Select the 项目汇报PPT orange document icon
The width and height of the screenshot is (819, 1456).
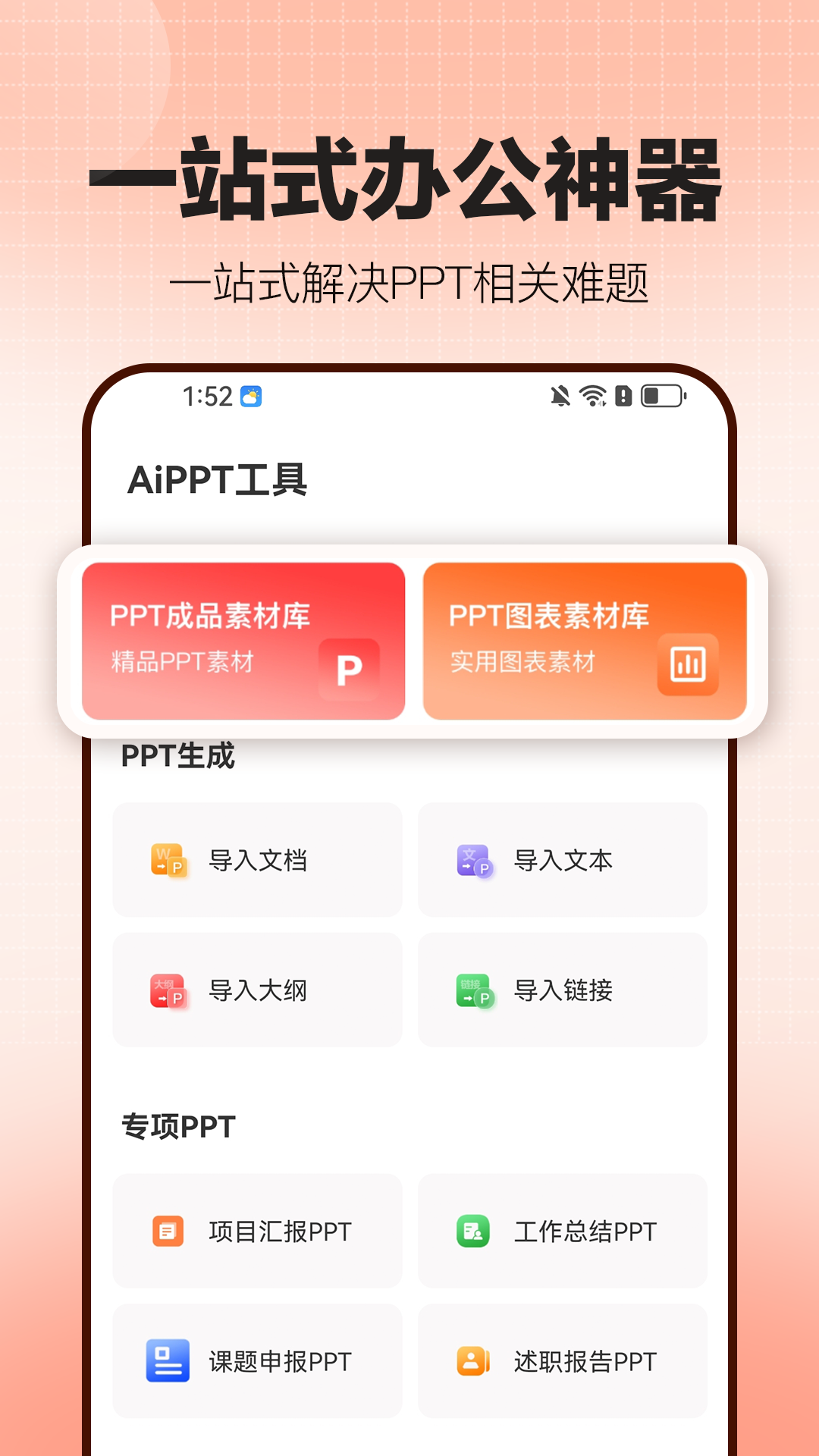170,1231
